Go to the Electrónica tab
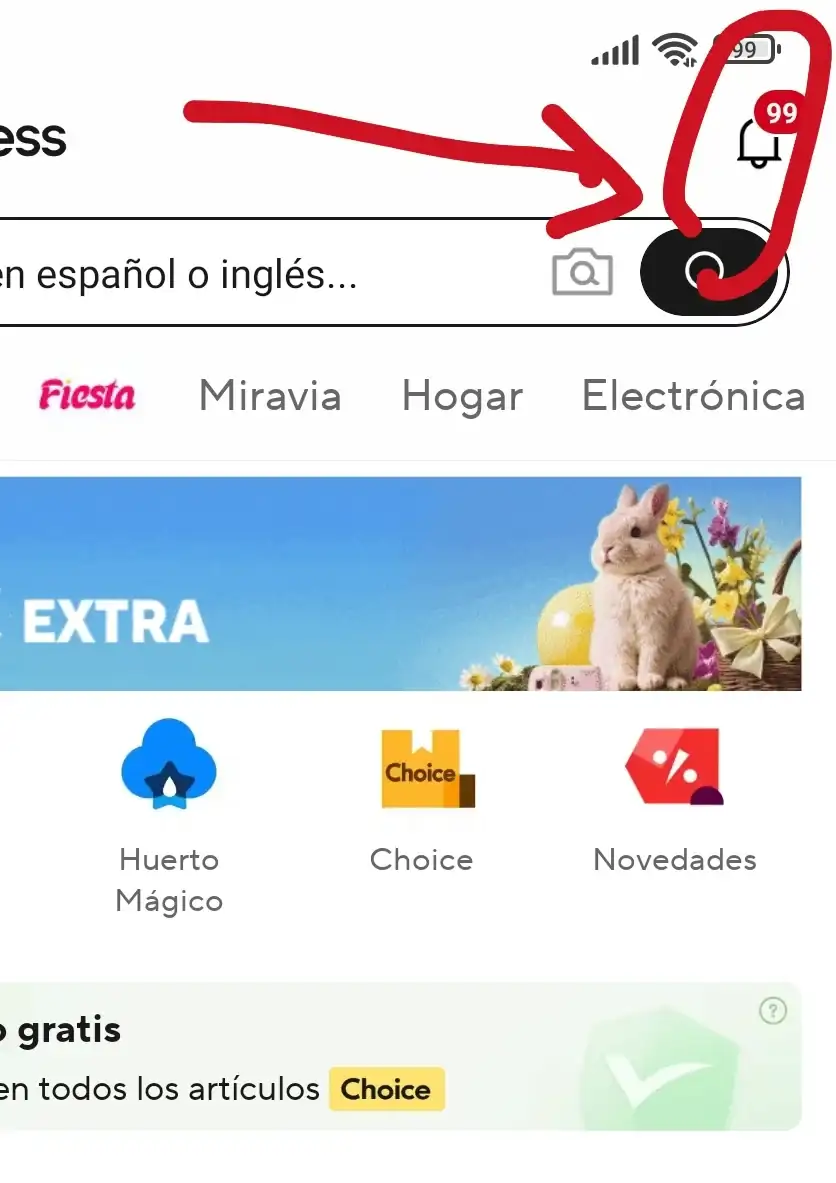 pos(694,396)
